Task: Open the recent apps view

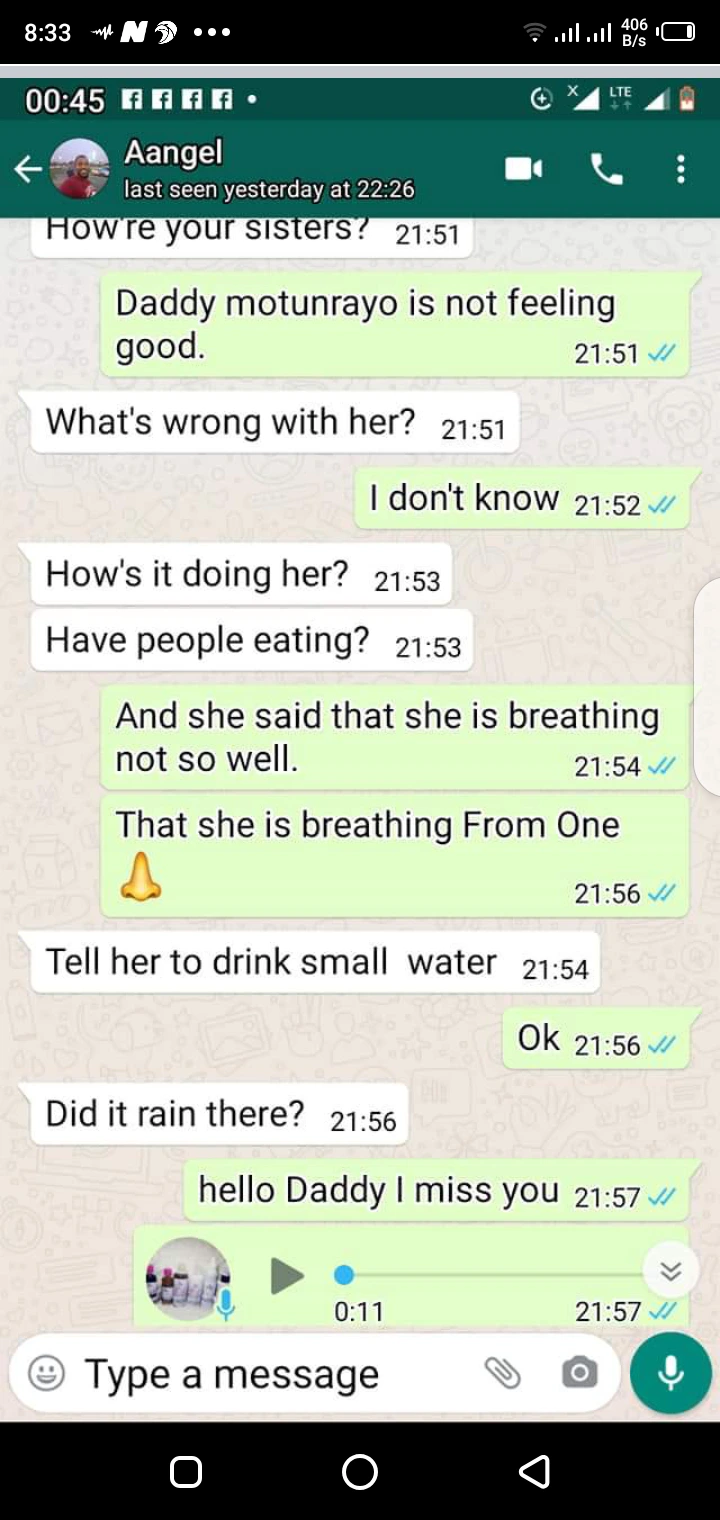Action: [186, 1471]
